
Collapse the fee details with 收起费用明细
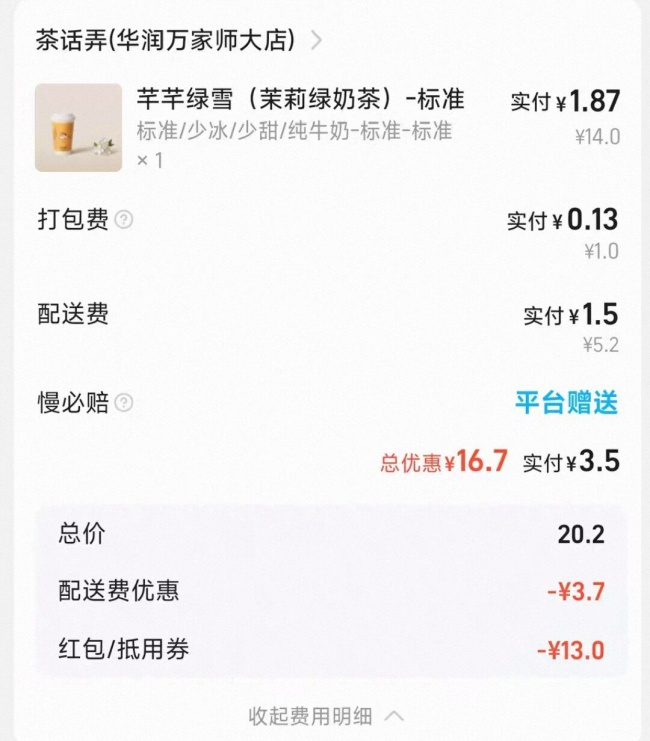click(326, 716)
